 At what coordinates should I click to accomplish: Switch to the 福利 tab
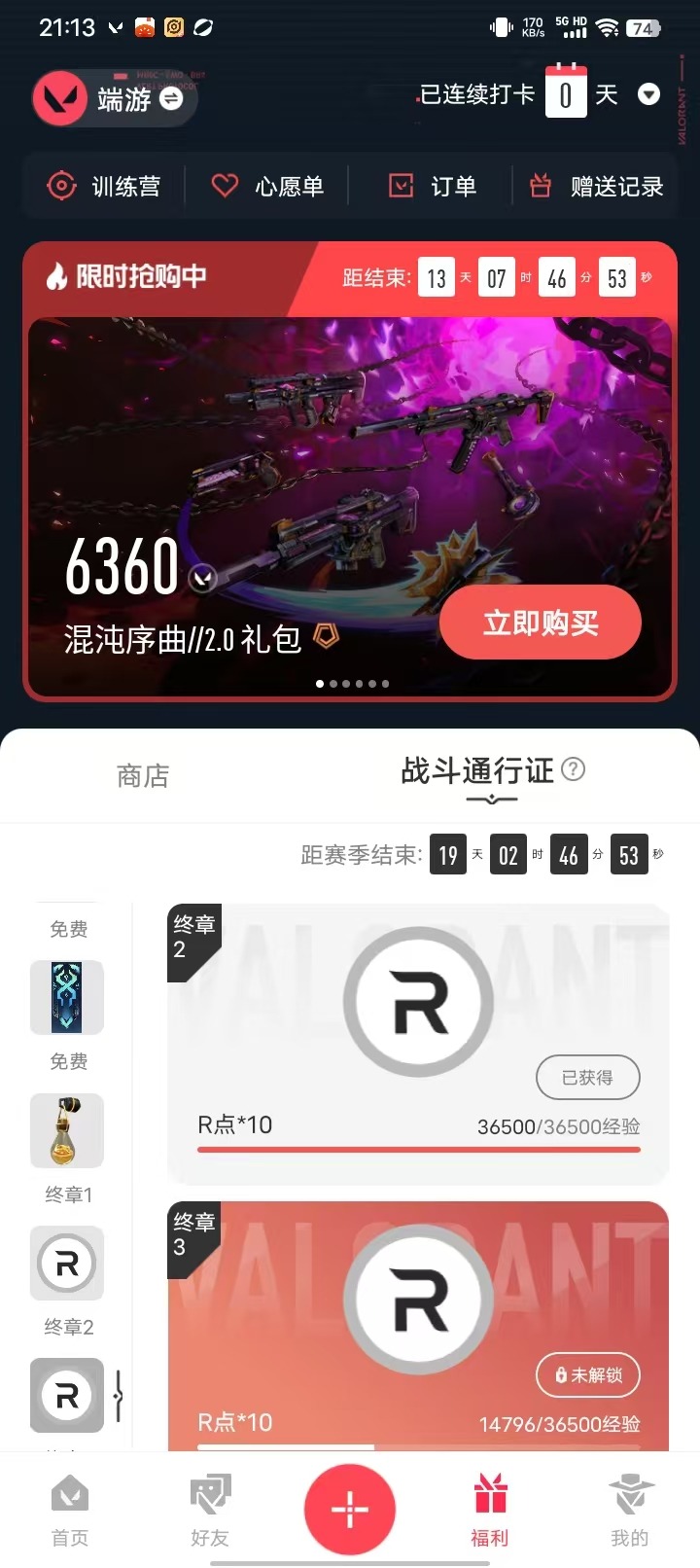490,1510
